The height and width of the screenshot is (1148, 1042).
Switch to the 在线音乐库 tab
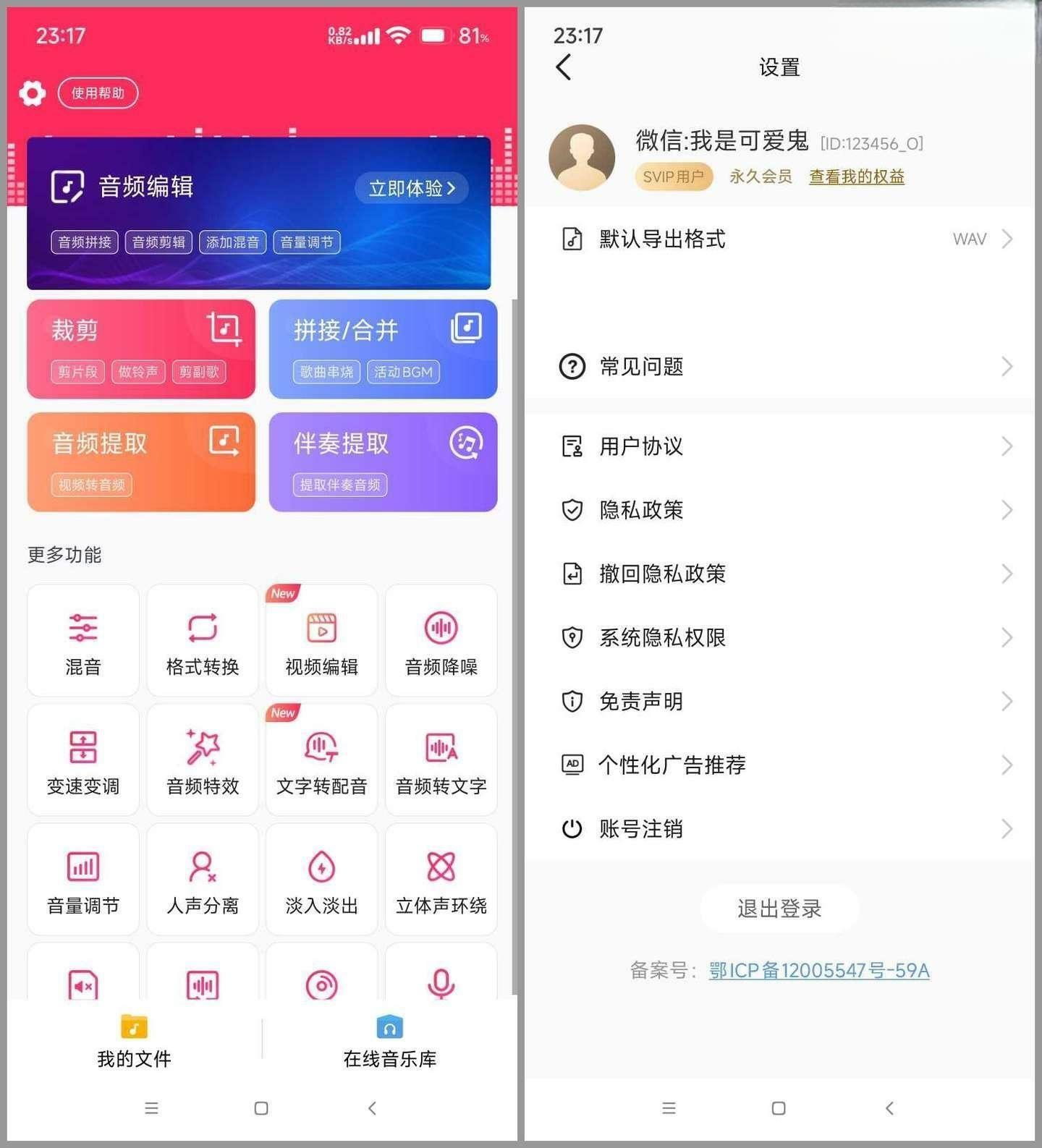pos(389,1042)
